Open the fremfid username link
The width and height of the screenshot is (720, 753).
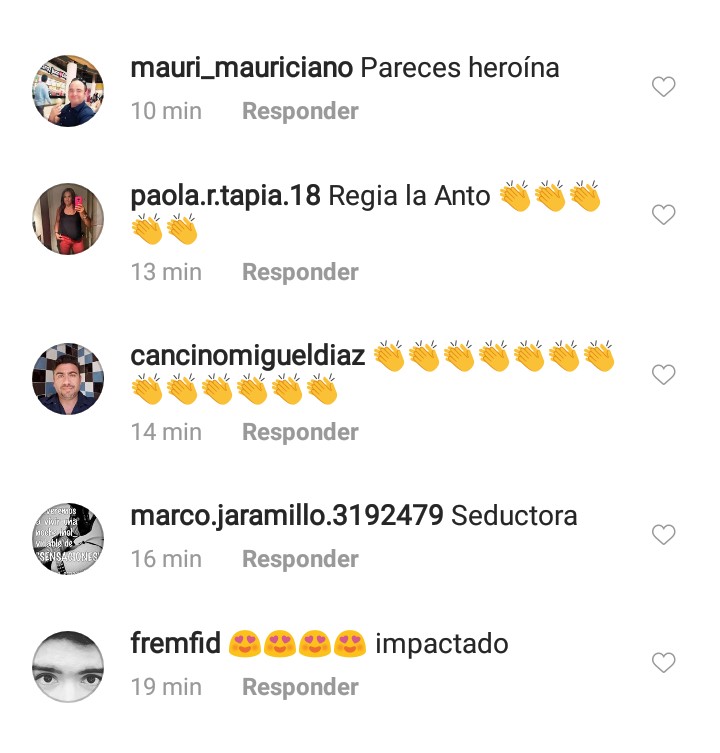pyautogui.click(x=175, y=644)
